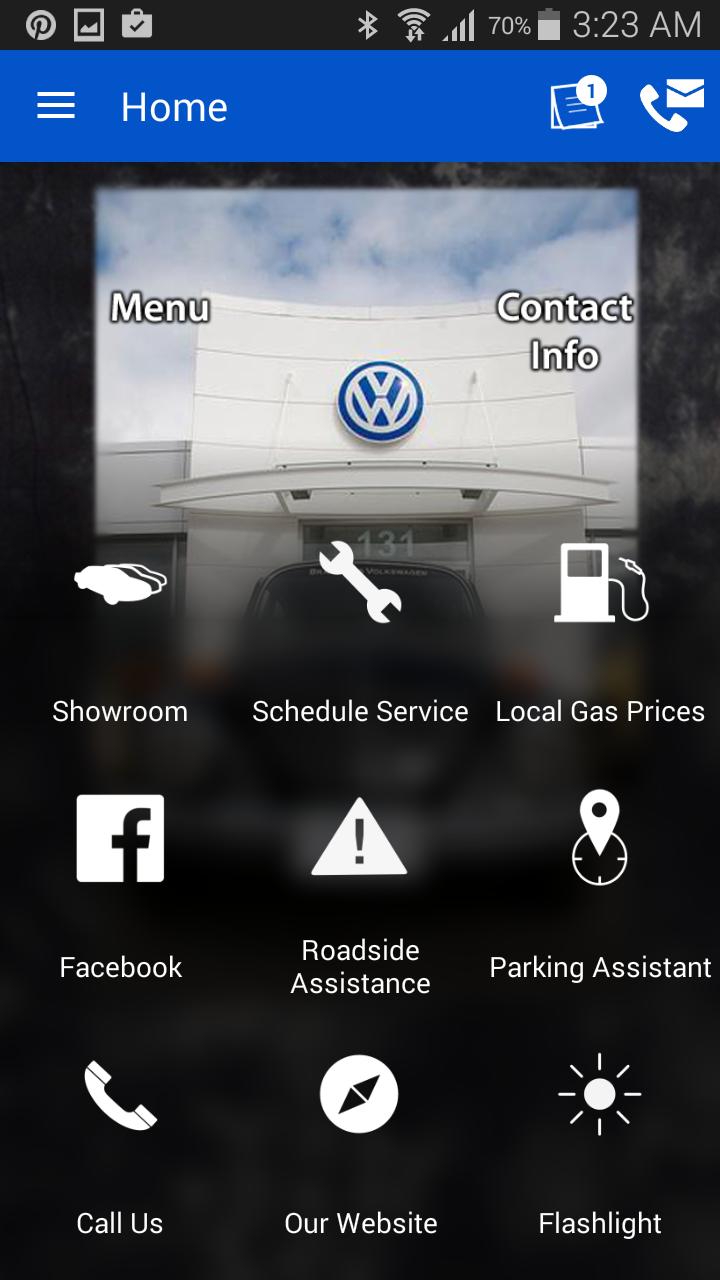The image size is (720, 1280).
Task: Launch the Parking Assistant
Action: 599,840
